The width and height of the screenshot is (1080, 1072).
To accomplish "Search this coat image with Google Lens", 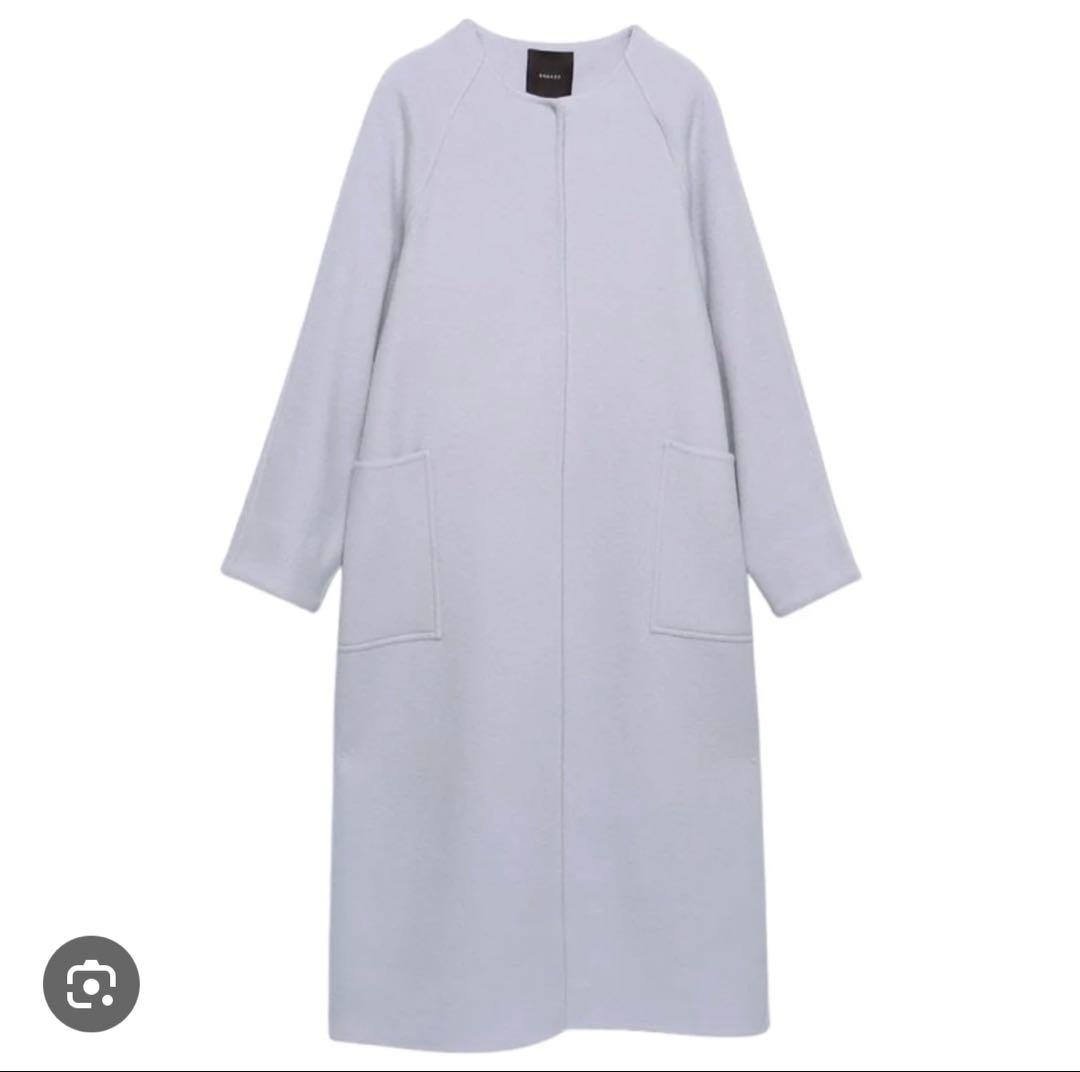I will pos(91,984).
